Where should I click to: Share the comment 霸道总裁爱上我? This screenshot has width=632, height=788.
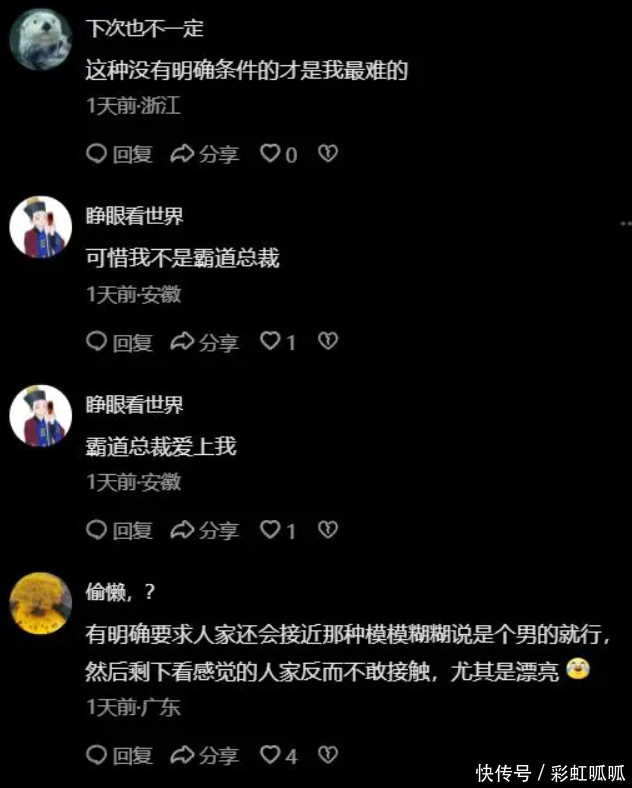[205, 530]
